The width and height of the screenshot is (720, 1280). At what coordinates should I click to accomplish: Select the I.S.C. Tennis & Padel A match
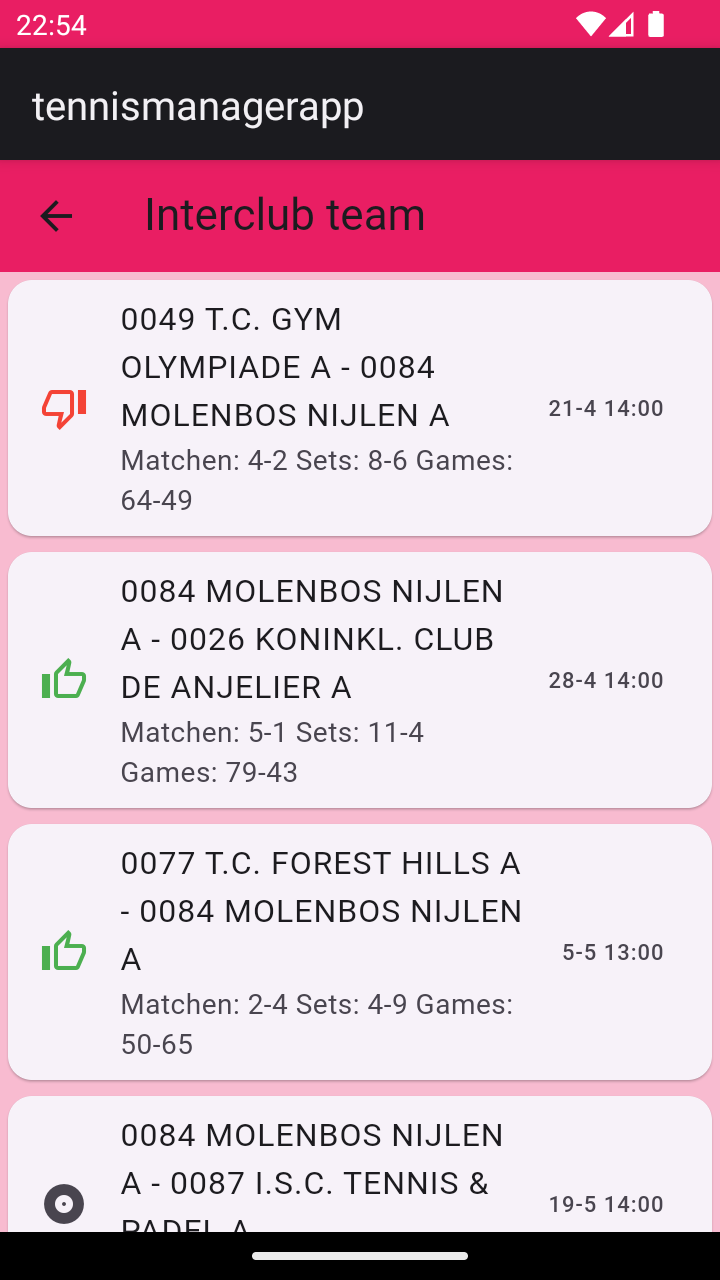coord(360,1170)
